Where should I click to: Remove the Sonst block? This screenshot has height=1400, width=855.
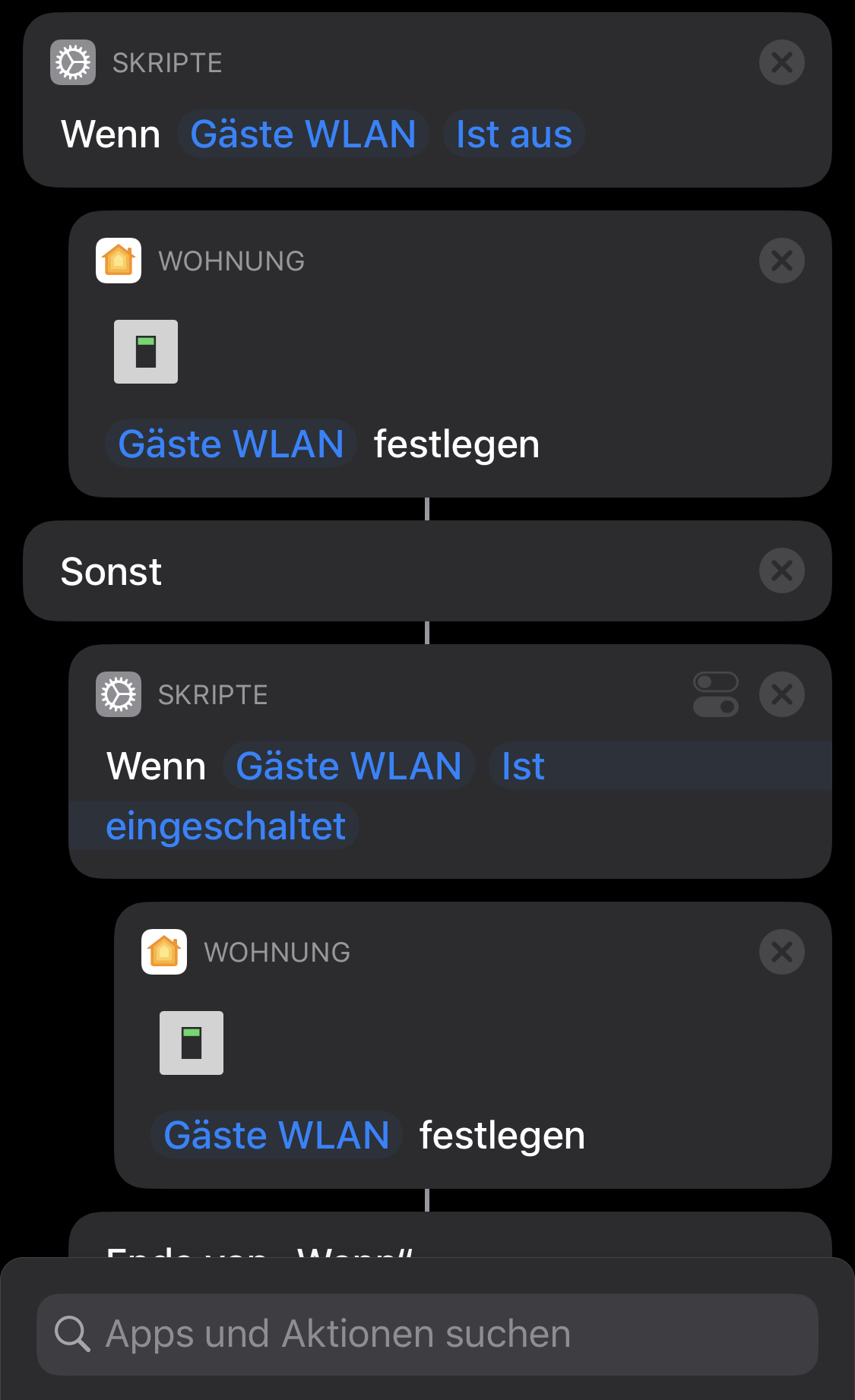[781, 570]
